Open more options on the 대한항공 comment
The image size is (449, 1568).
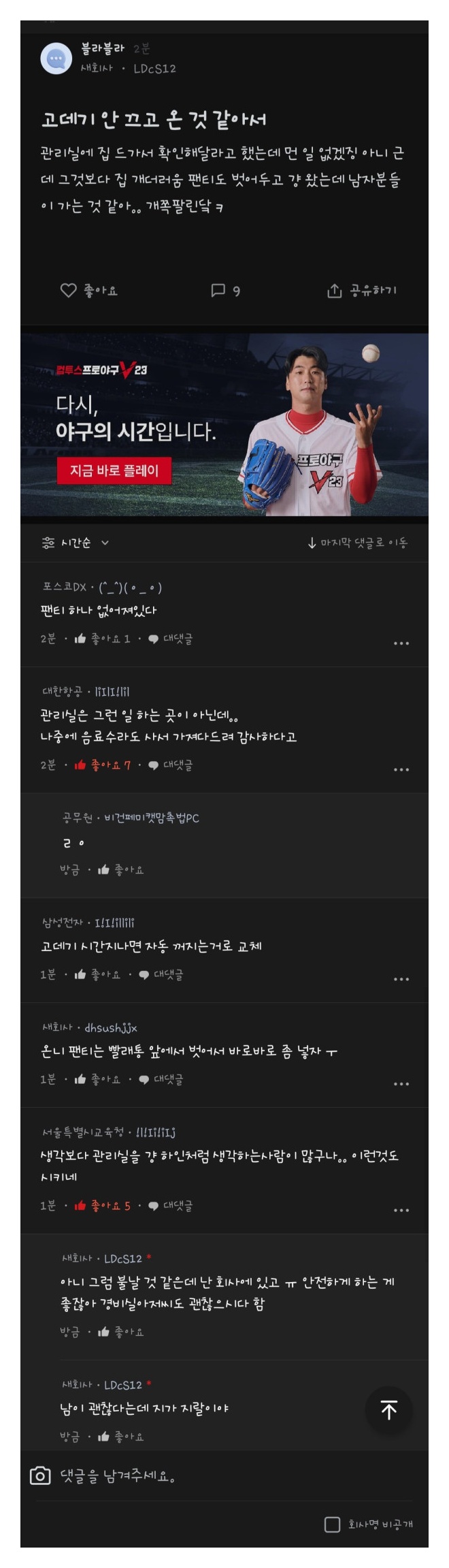click(401, 769)
